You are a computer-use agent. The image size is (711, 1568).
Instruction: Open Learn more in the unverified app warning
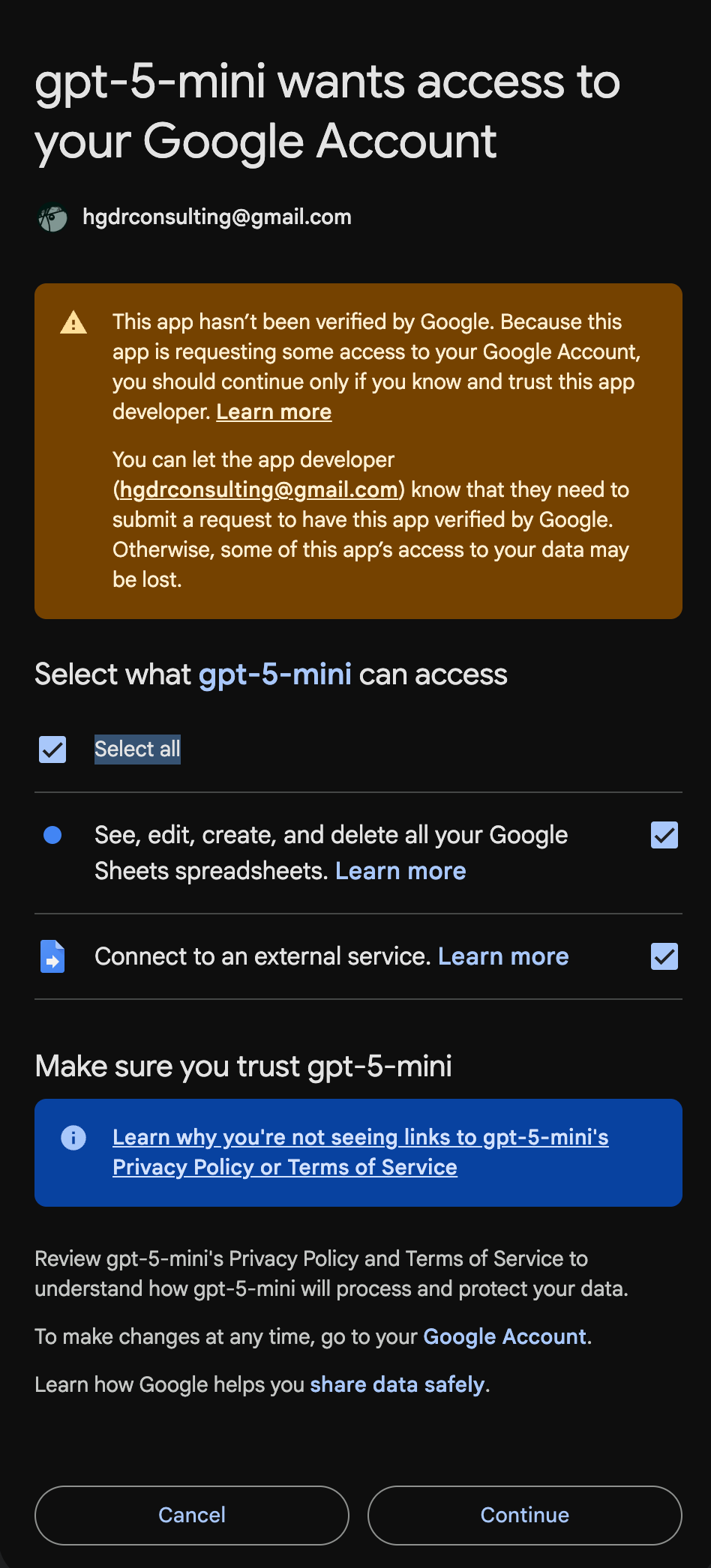coord(274,412)
